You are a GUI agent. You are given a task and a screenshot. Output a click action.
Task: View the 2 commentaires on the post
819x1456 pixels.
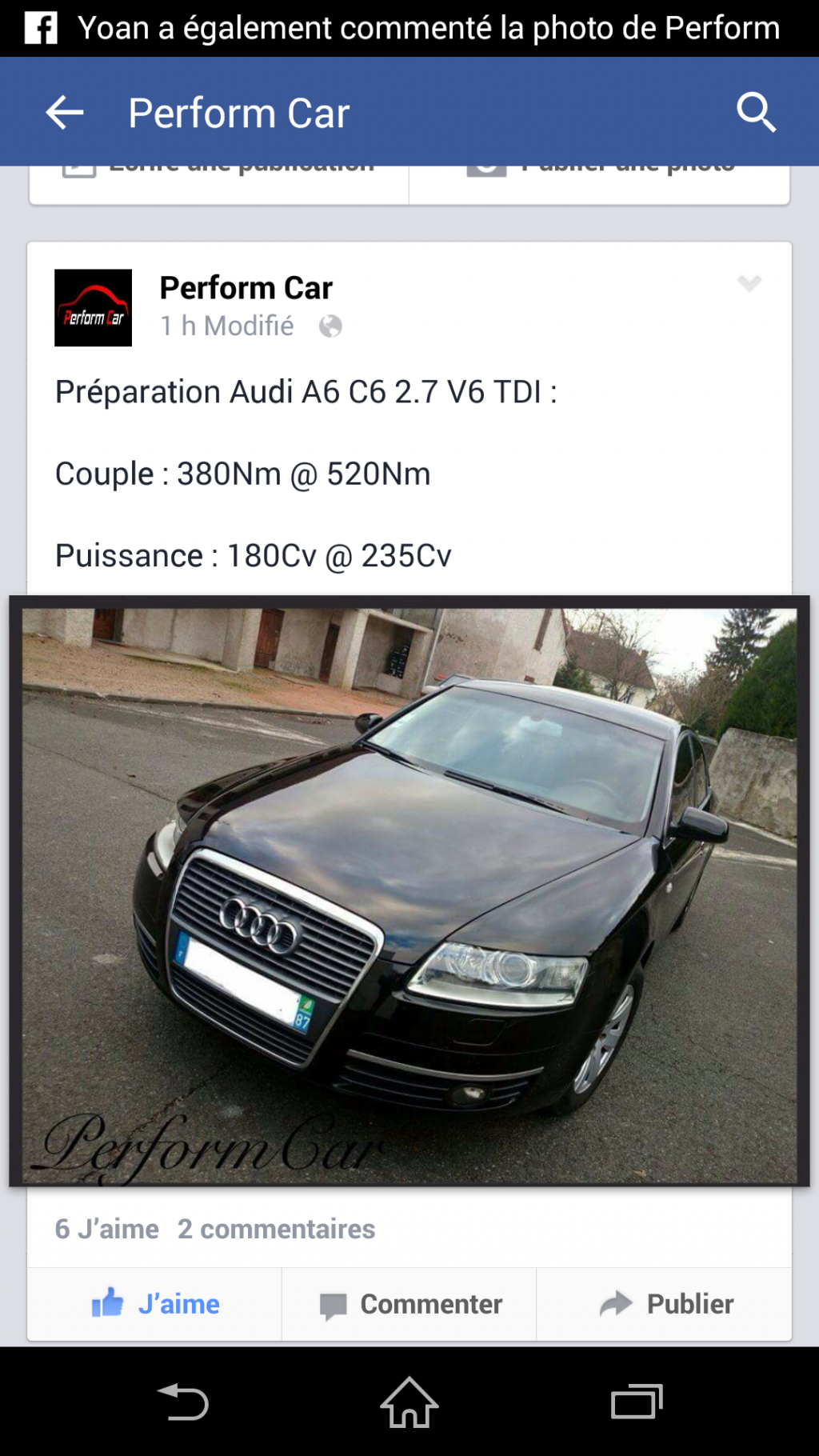(276, 1229)
